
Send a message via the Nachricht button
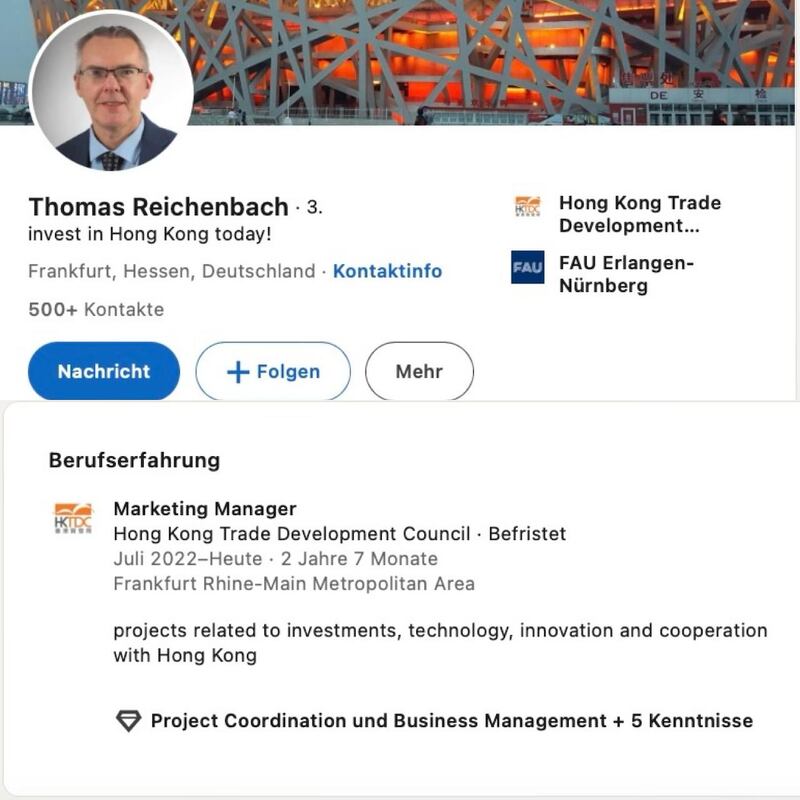click(104, 372)
